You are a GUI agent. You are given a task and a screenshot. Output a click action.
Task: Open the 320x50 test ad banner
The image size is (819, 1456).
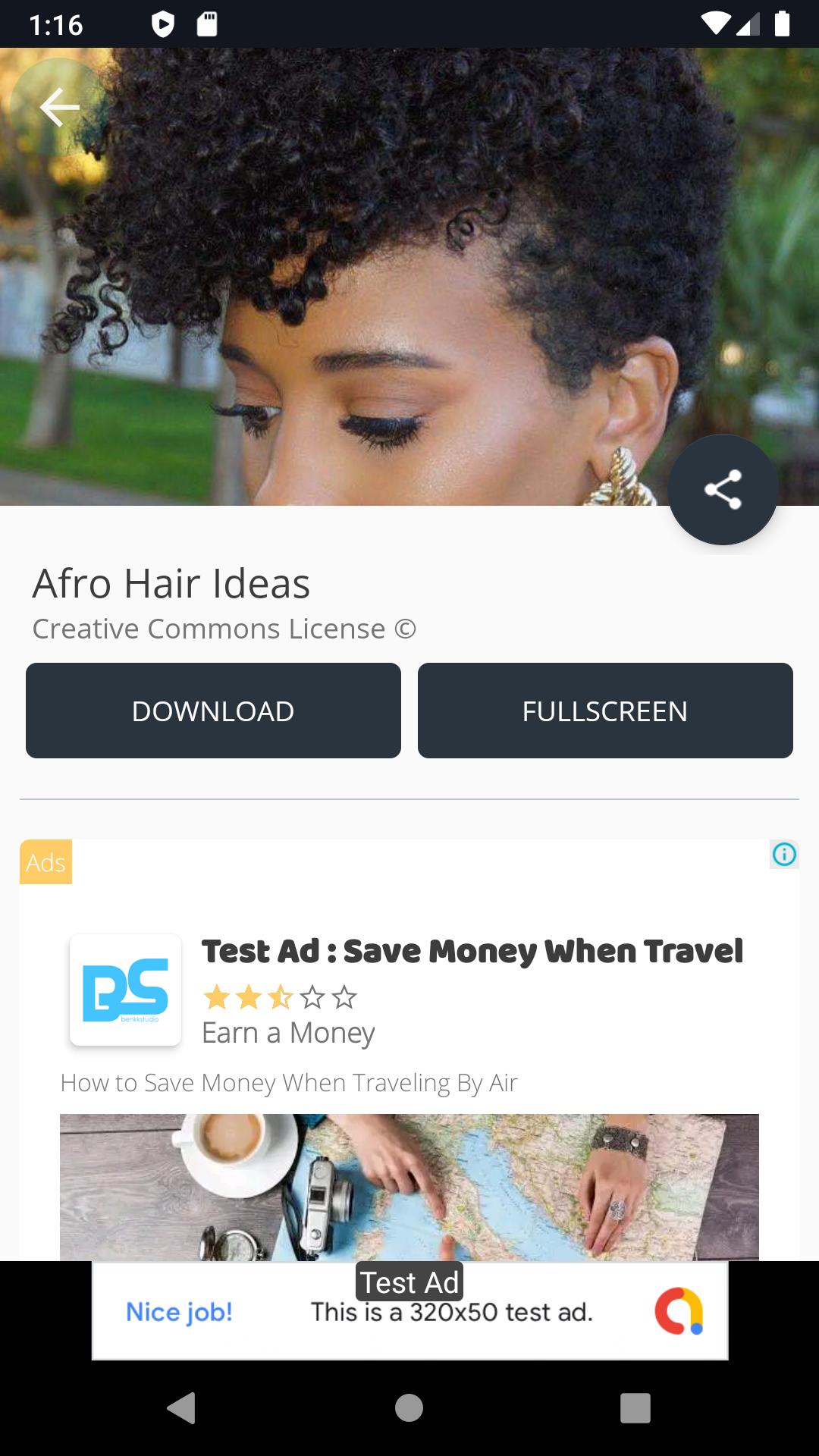pos(409,1310)
